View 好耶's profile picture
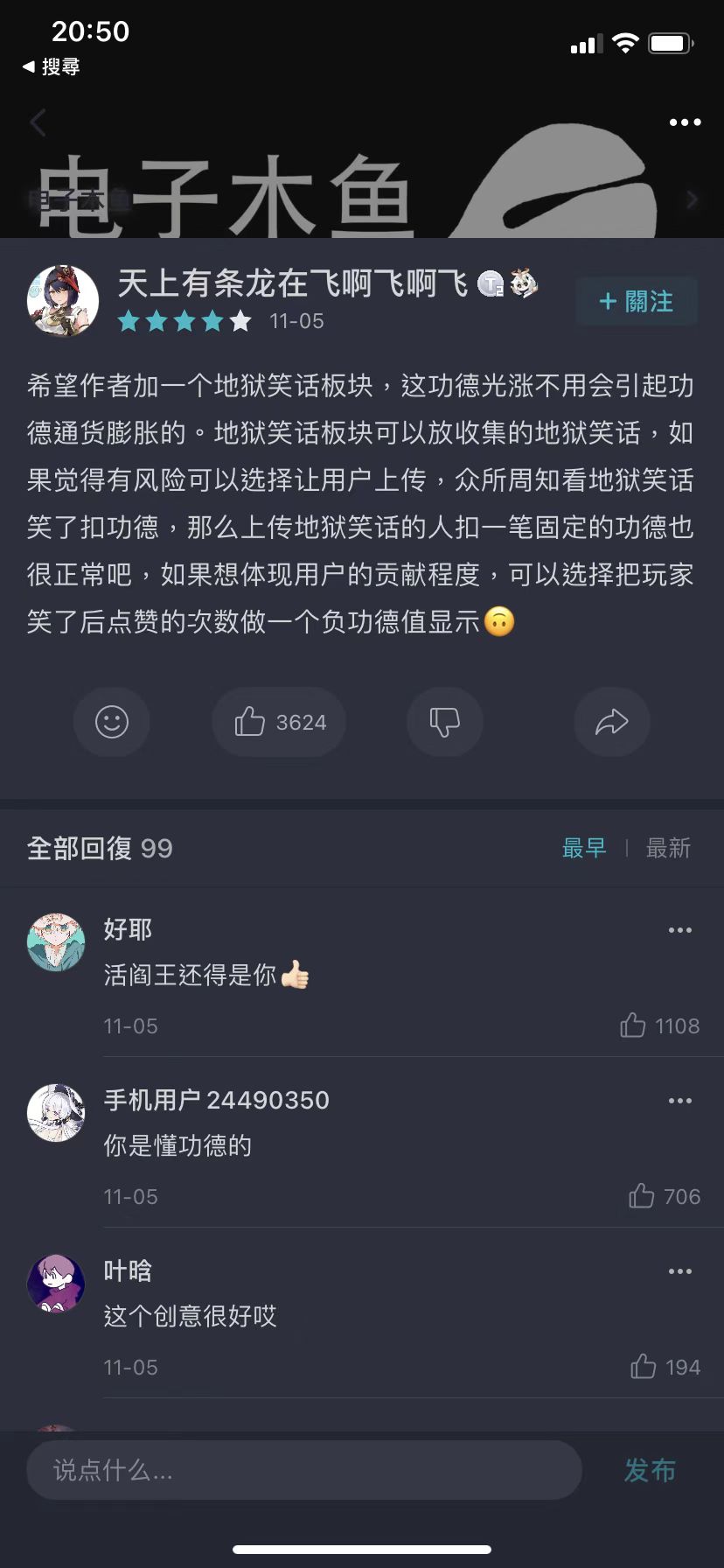 click(57, 942)
